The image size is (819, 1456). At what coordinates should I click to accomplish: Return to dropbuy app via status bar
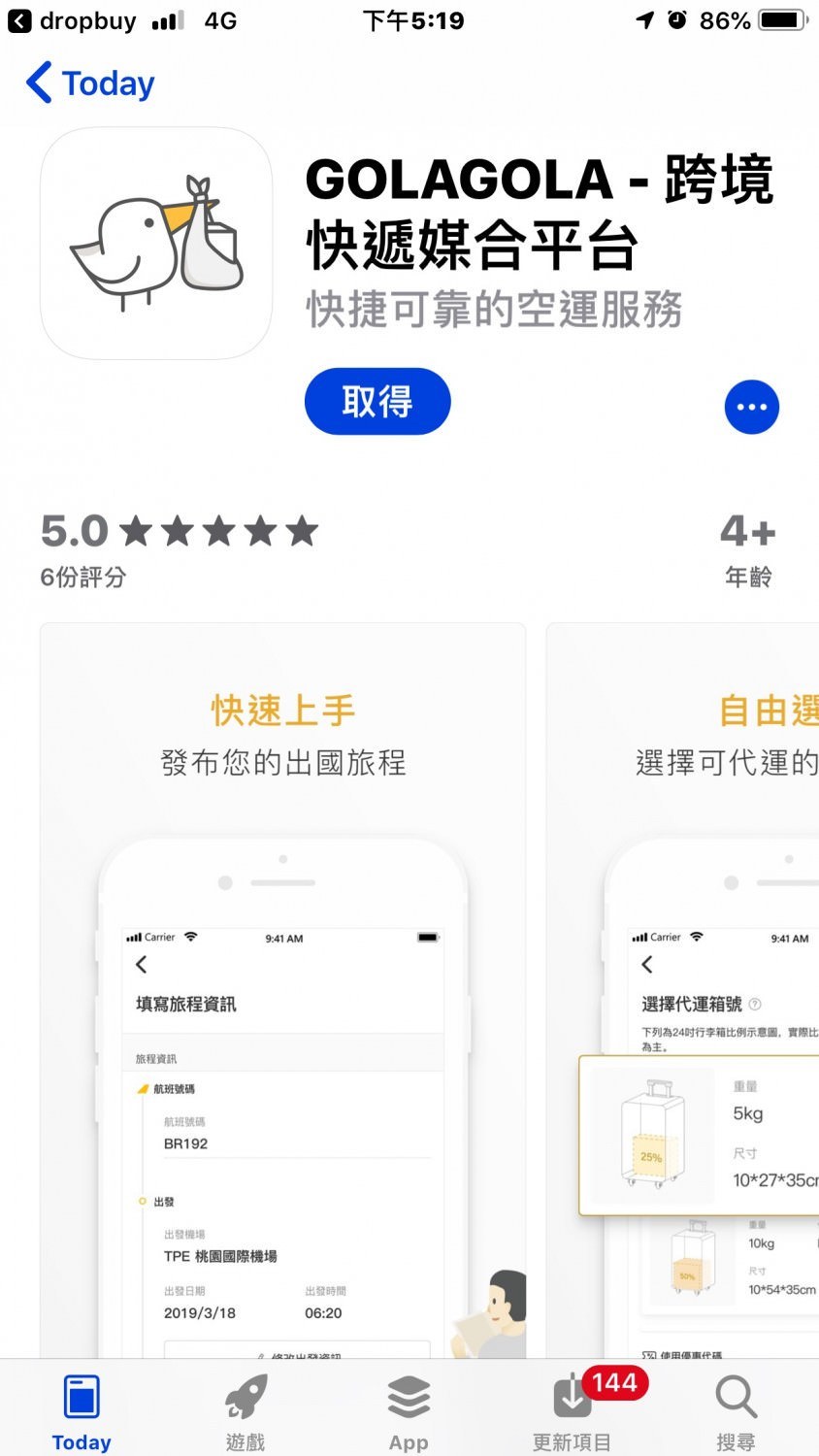click(73, 20)
